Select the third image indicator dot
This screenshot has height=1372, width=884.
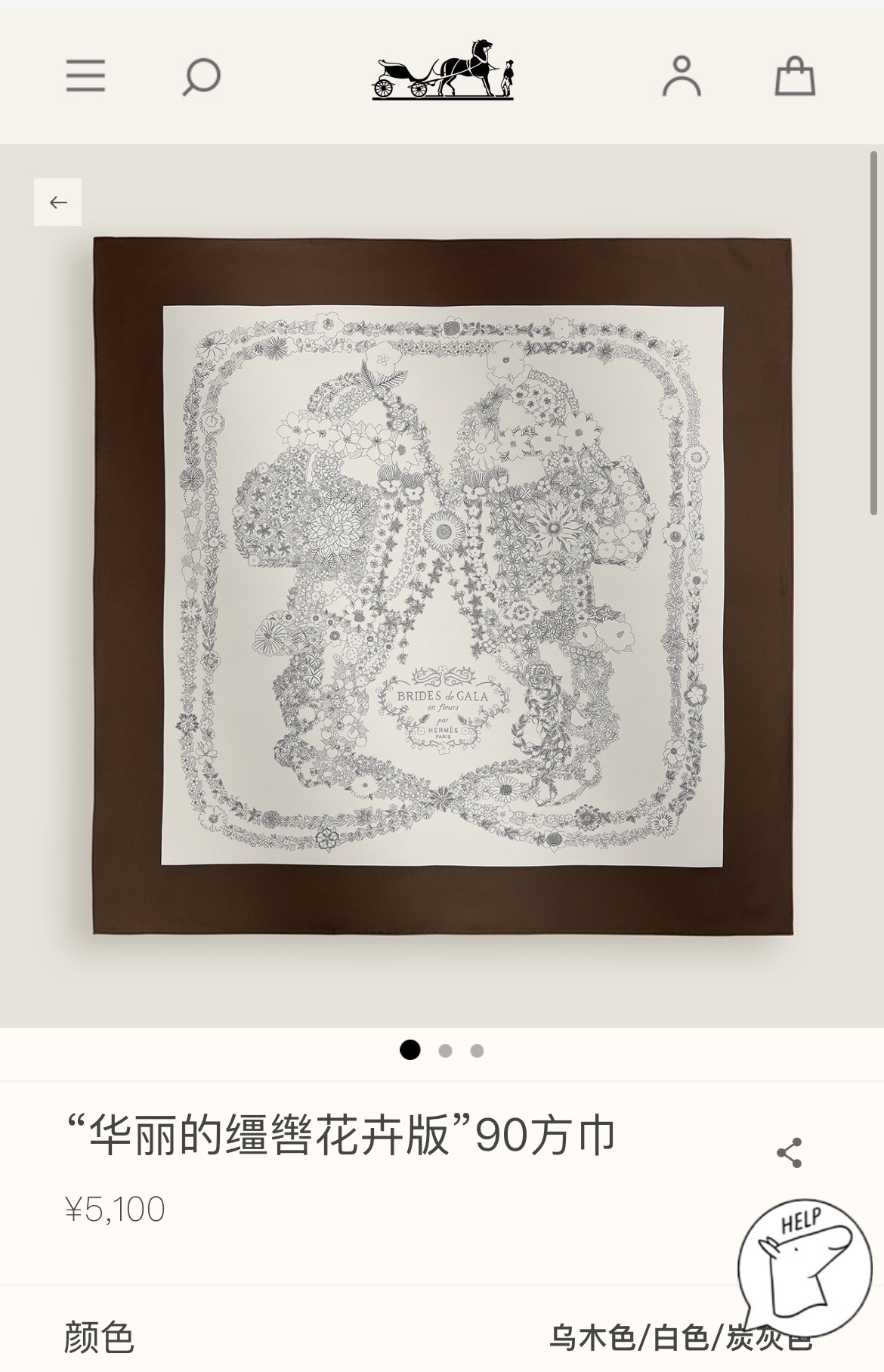[x=477, y=1050]
